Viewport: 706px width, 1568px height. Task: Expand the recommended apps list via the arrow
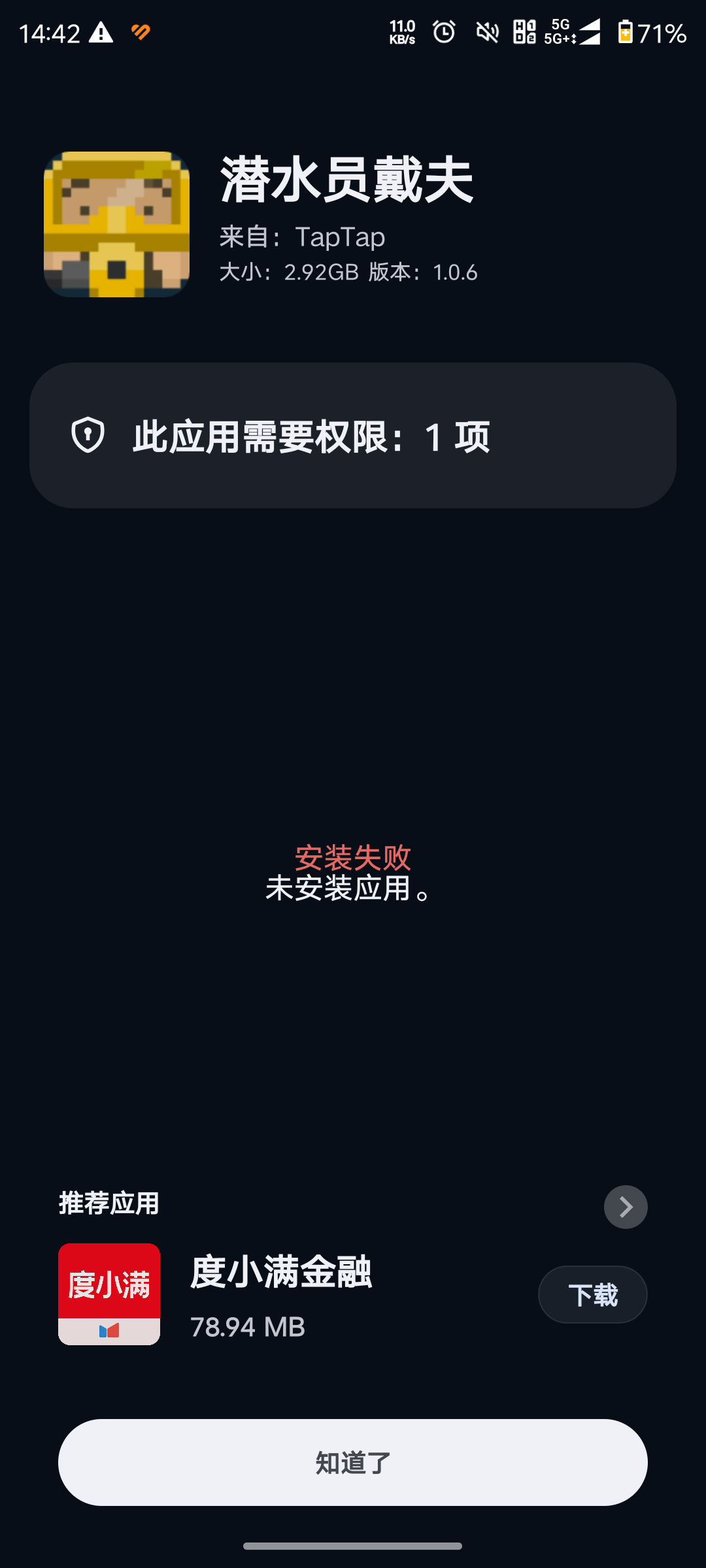pyautogui.click(x=625, y=1207)
